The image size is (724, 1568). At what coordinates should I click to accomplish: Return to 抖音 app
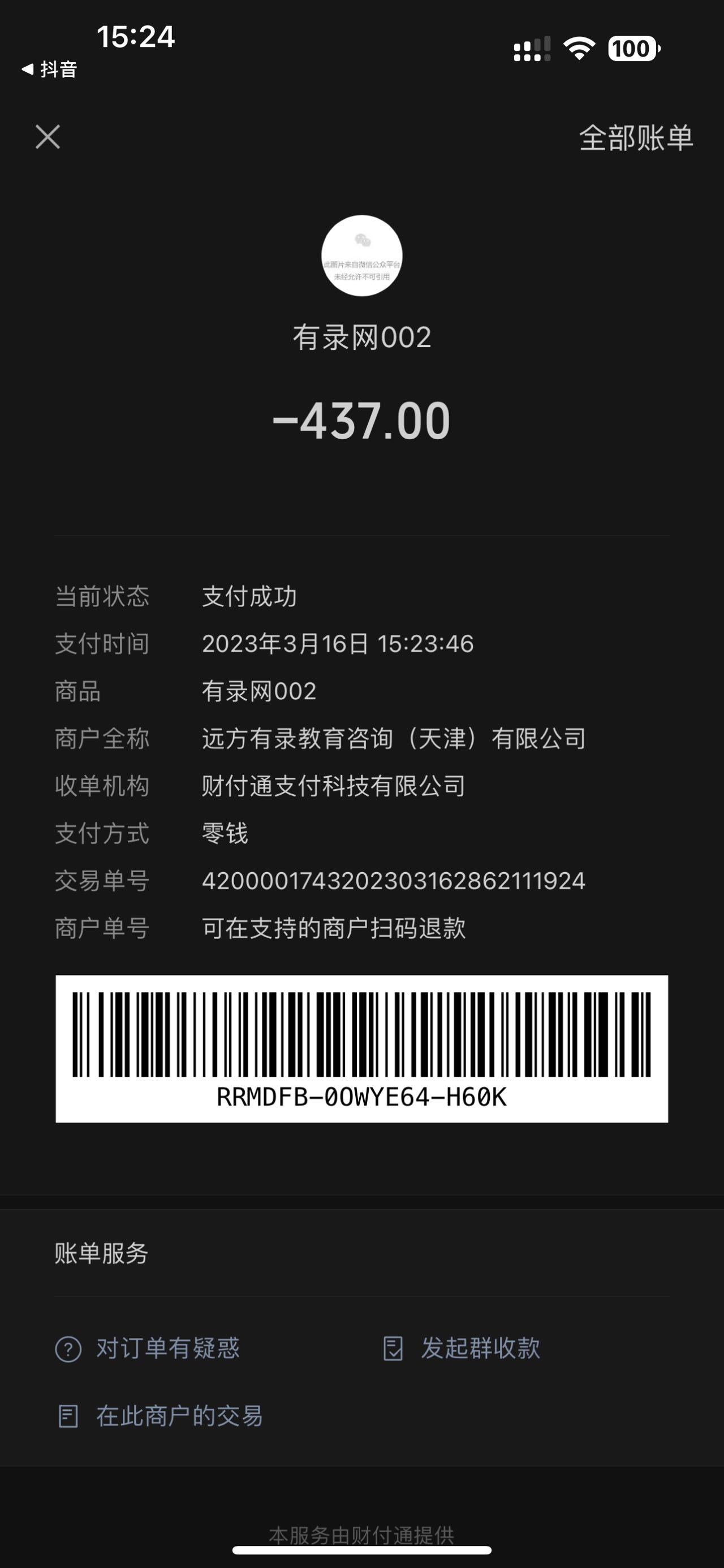tap(49, 70)
